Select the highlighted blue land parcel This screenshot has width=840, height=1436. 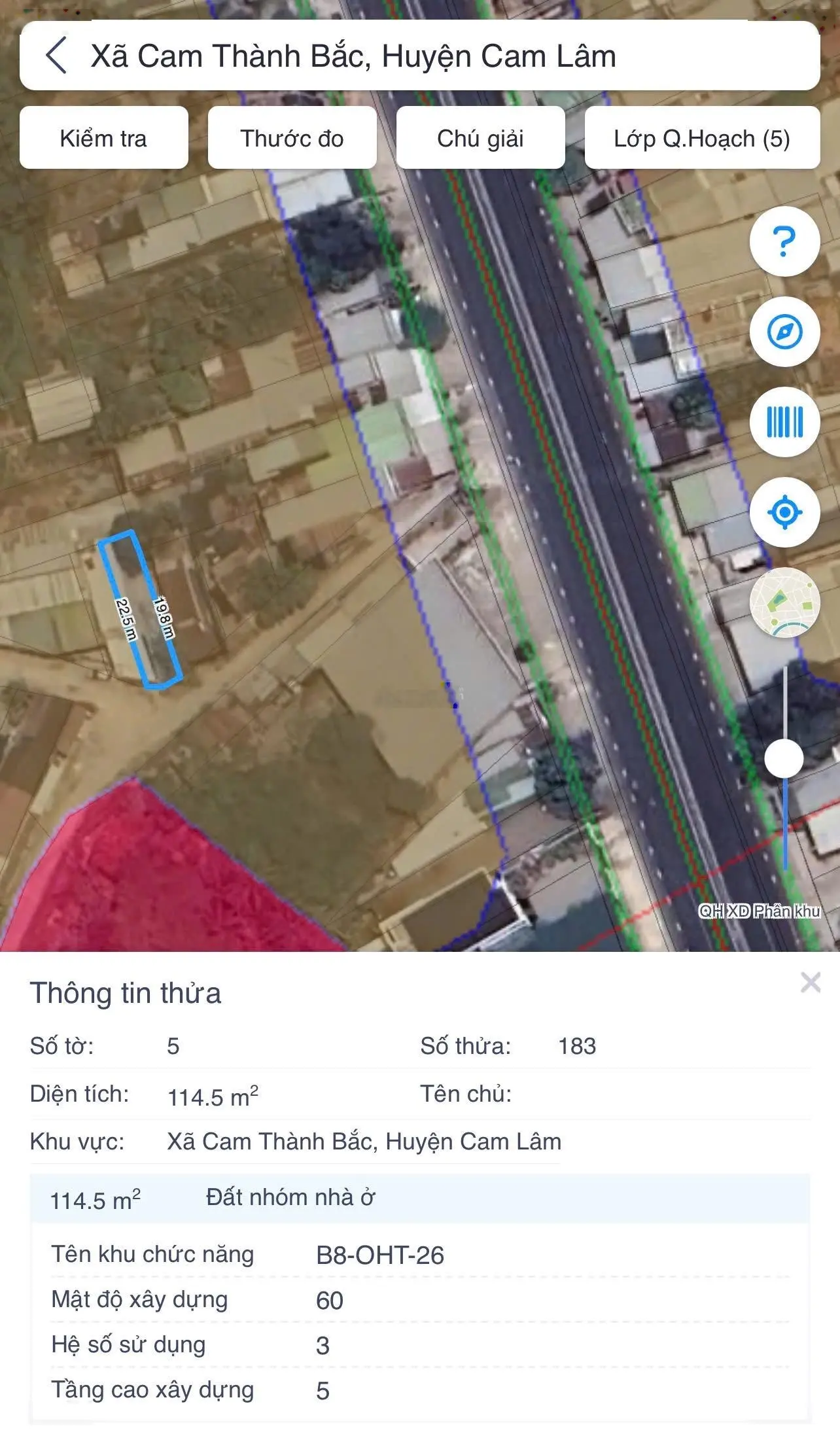[140, 610]
